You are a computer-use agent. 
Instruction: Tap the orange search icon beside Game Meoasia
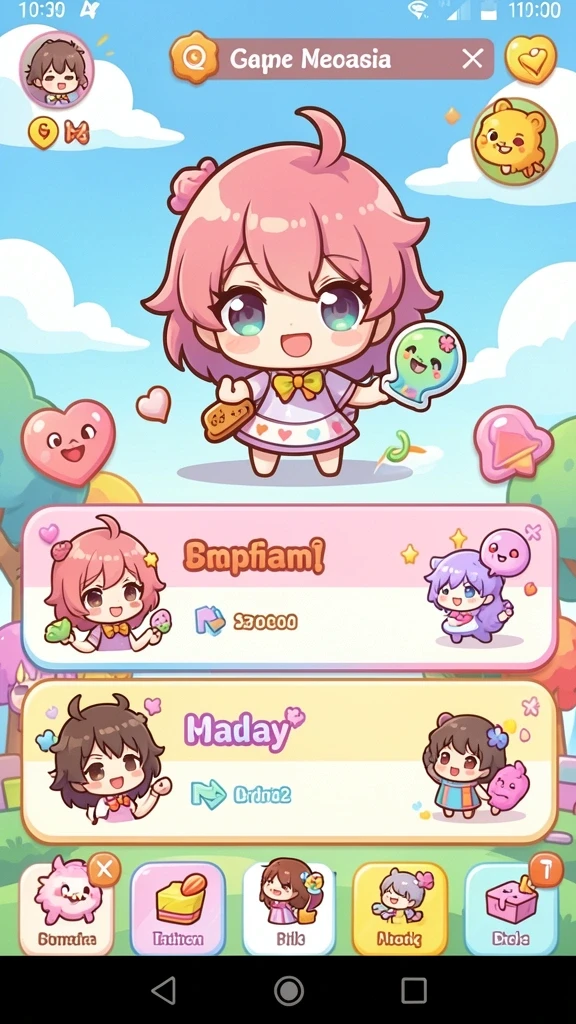[x=194, y=58]
